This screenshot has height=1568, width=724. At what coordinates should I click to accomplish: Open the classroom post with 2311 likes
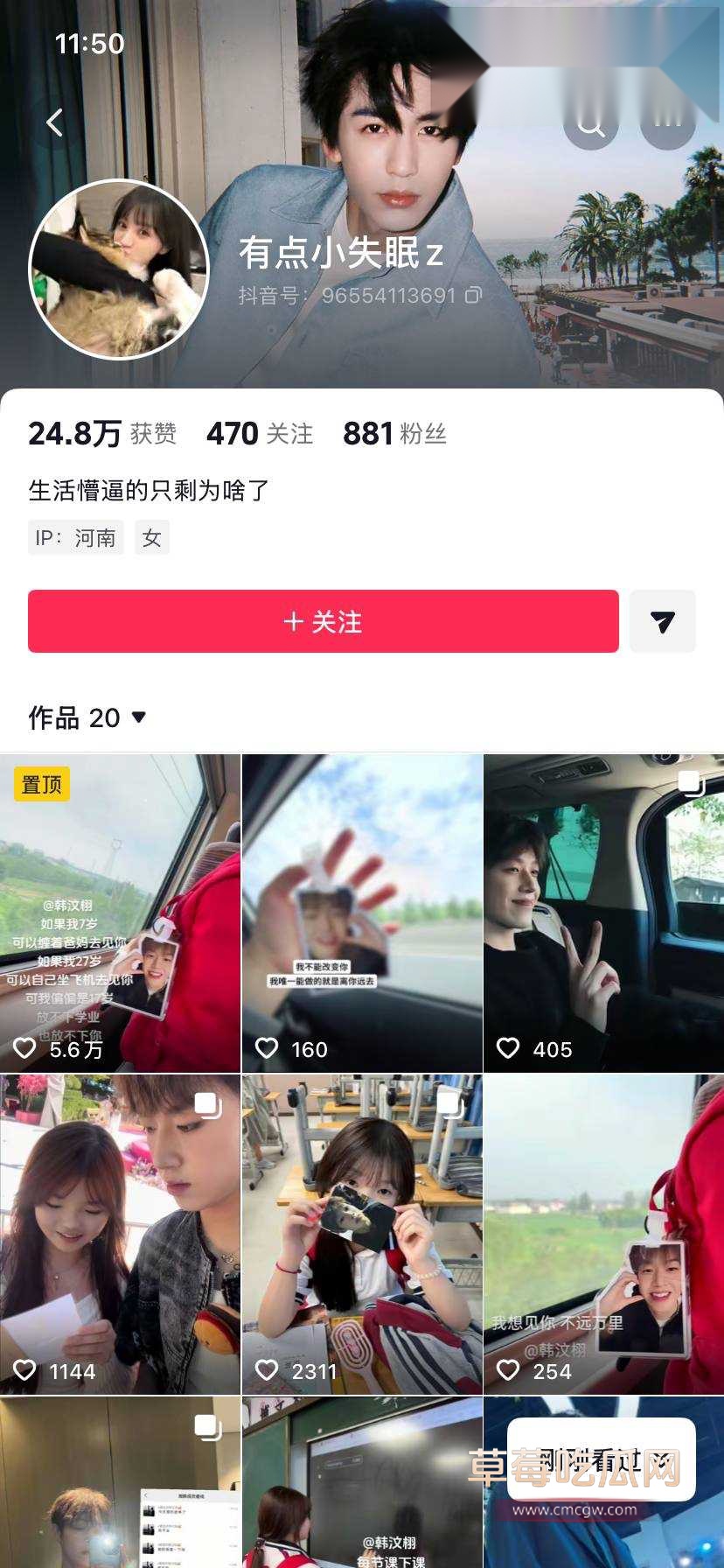tap(362, 1235)
